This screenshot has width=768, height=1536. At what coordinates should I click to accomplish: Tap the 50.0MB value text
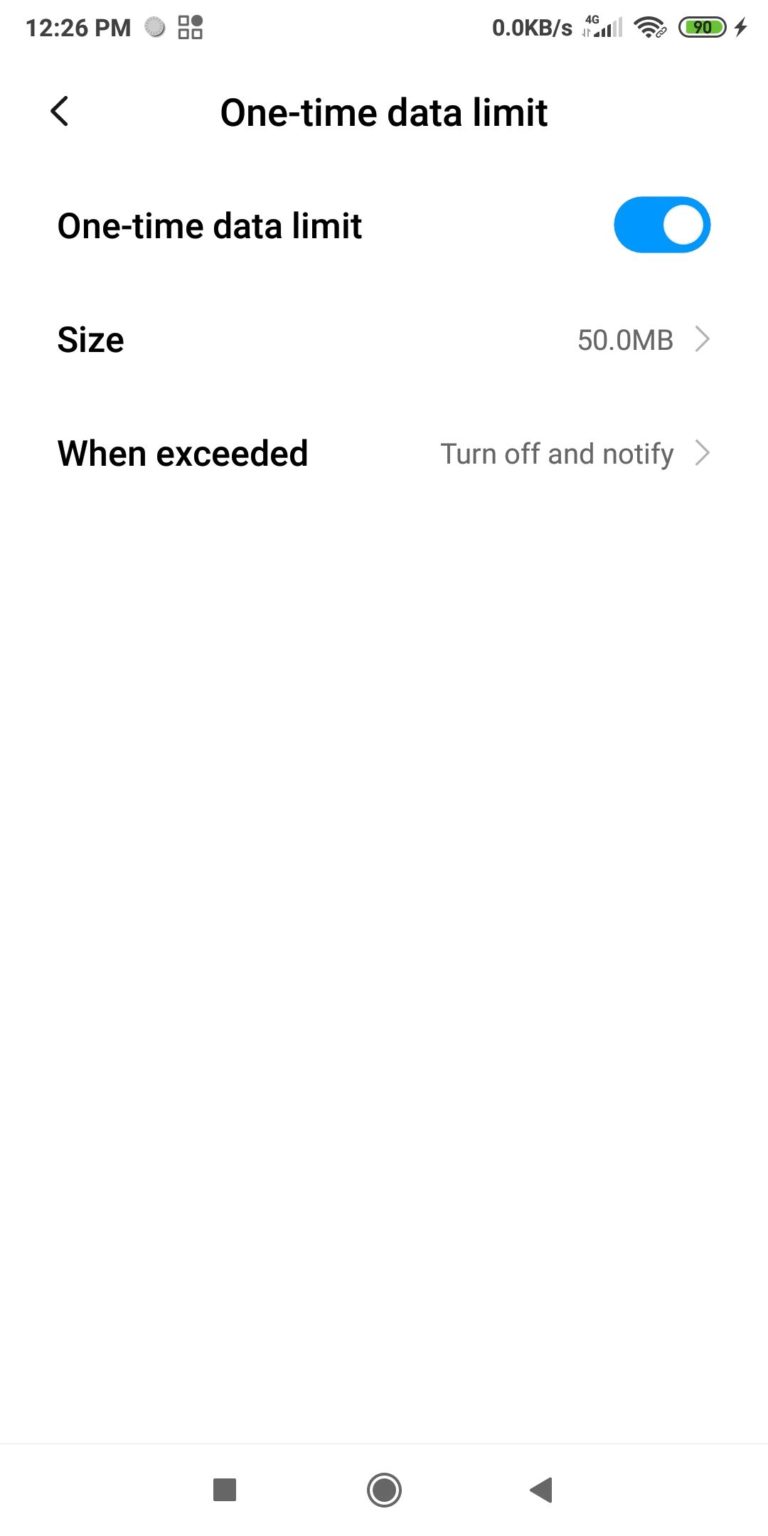click(625, 339)
